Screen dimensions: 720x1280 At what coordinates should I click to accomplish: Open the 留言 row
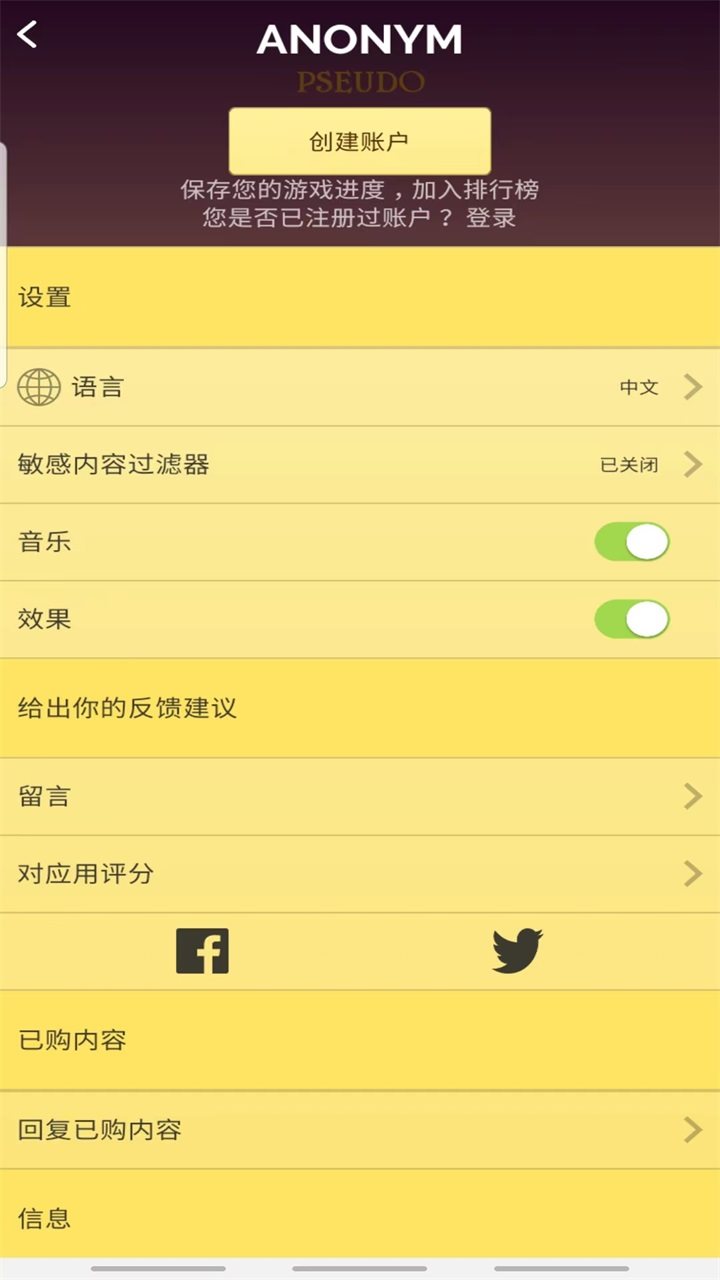(360, 796)
